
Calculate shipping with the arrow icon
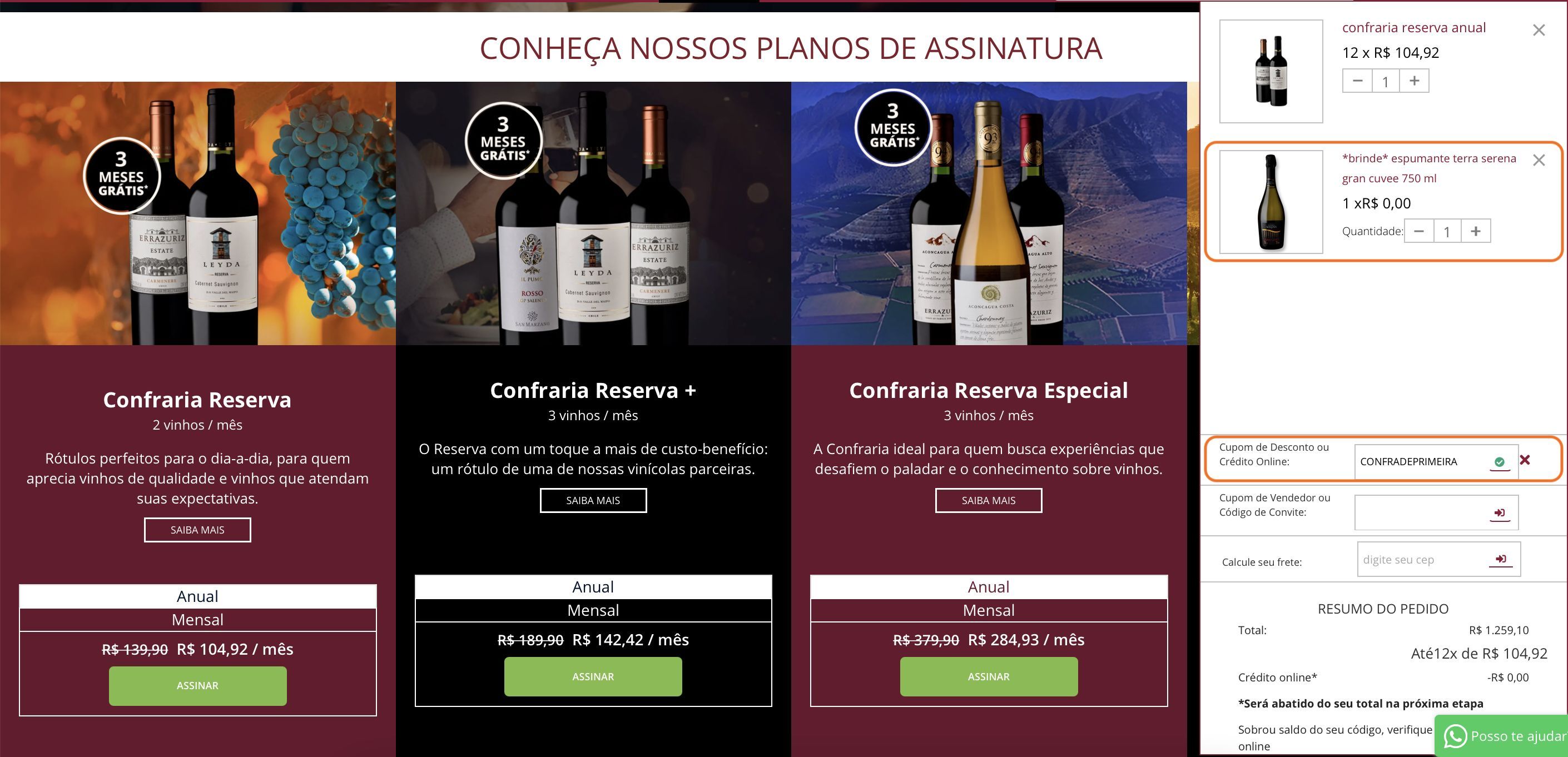(1500, 559)
